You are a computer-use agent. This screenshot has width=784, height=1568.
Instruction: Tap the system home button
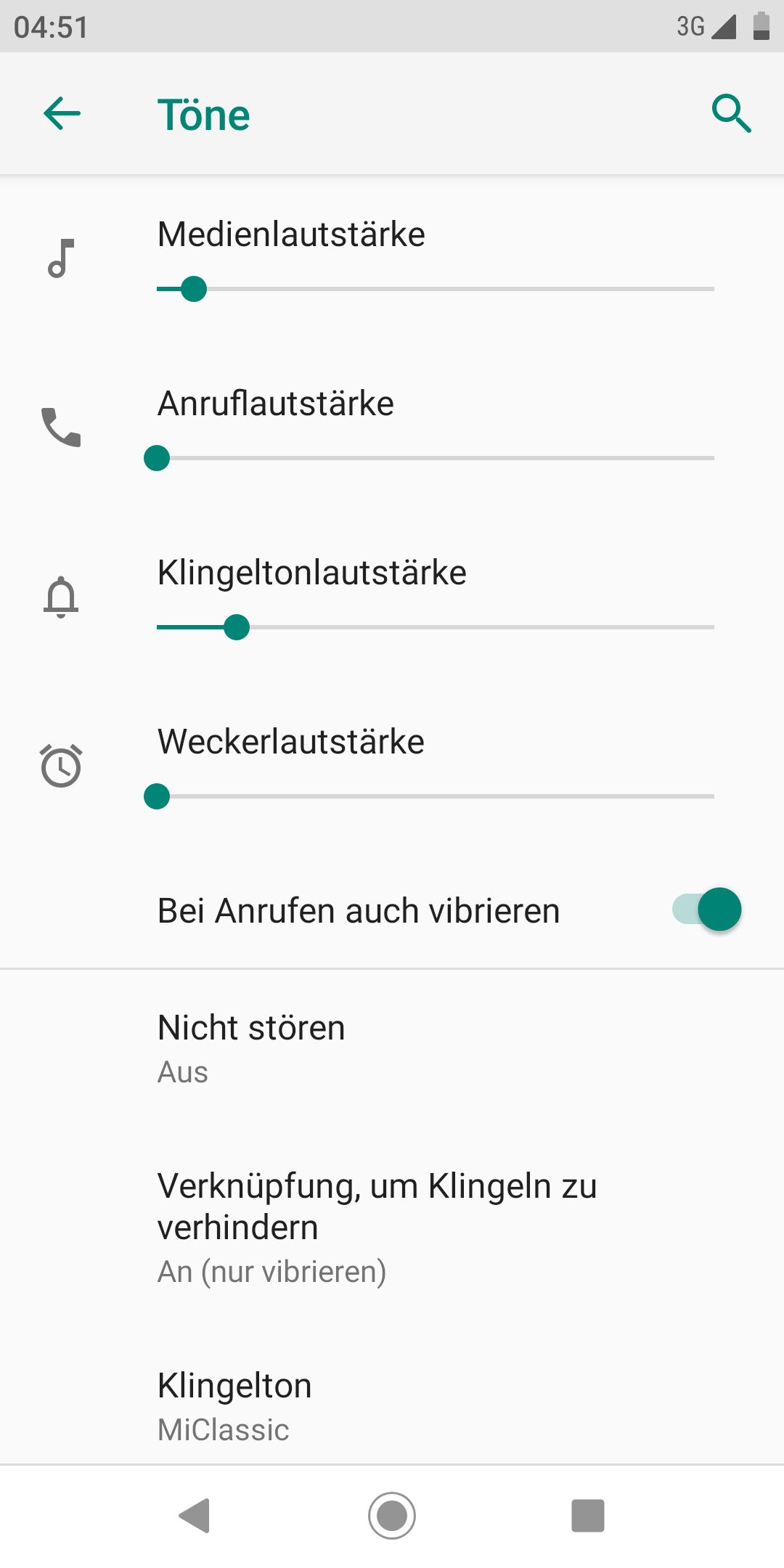point(392,1515)
